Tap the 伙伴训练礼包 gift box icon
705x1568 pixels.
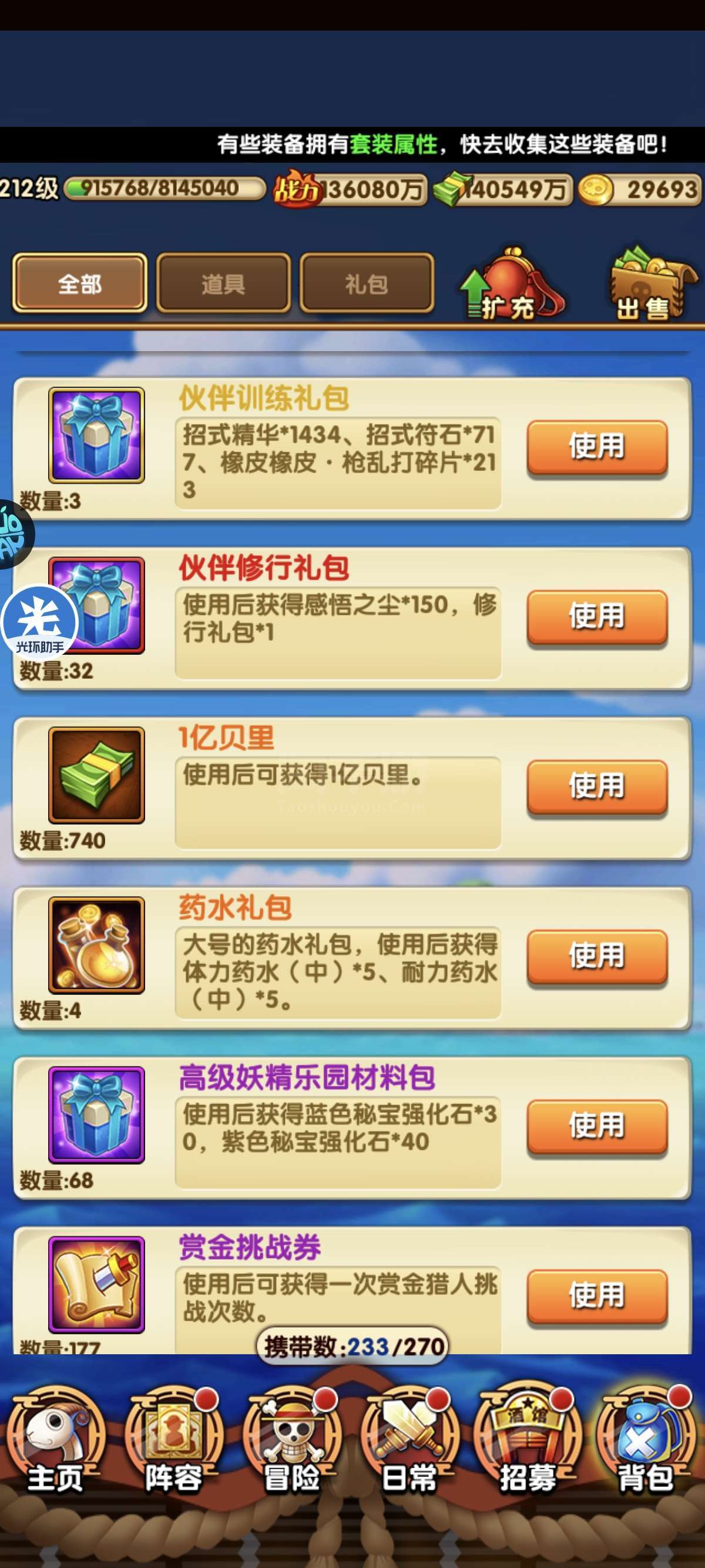click(96, 435)
